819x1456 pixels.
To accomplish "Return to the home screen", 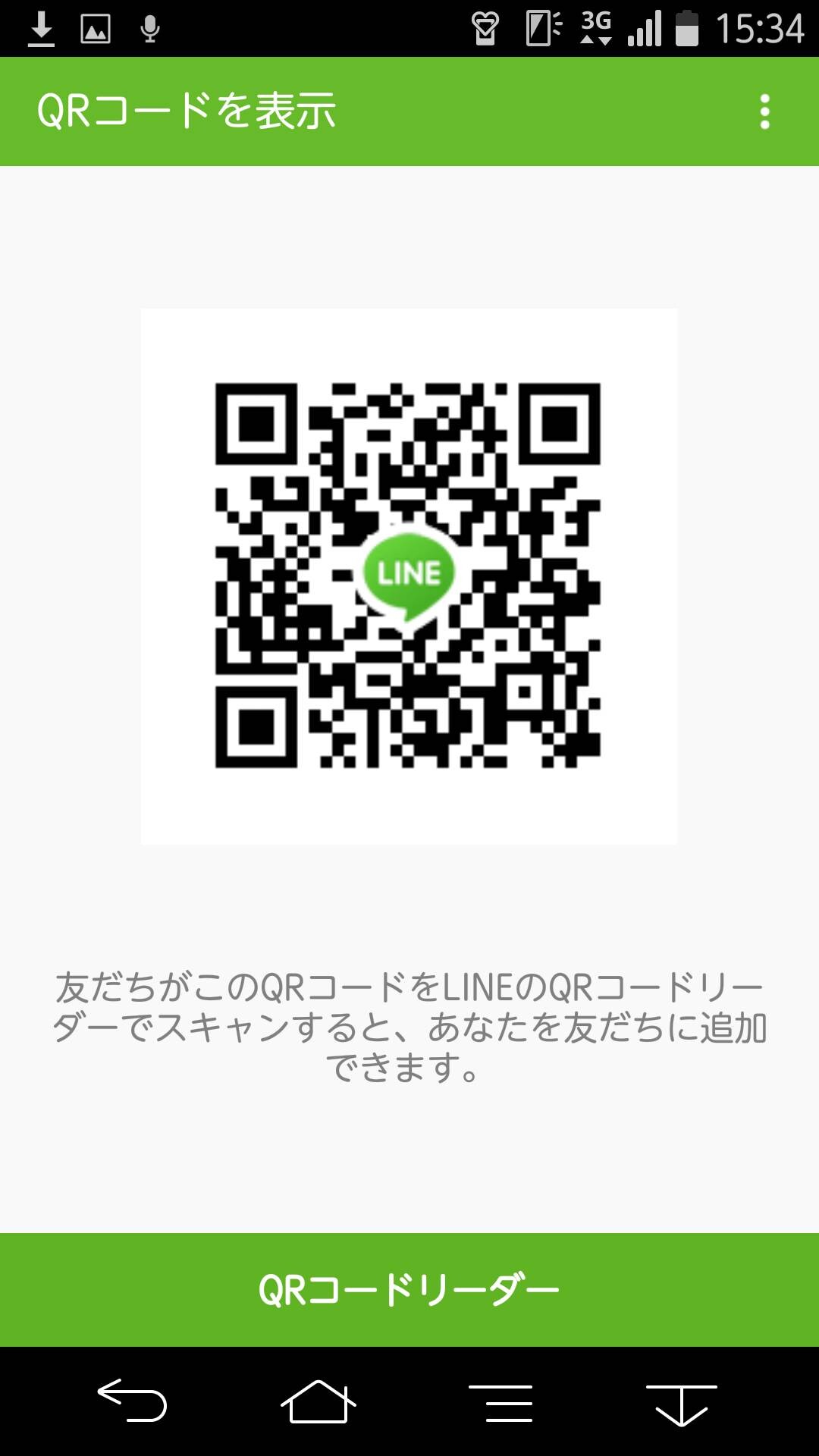I will pyautogui.click(x=318, y=1401).
